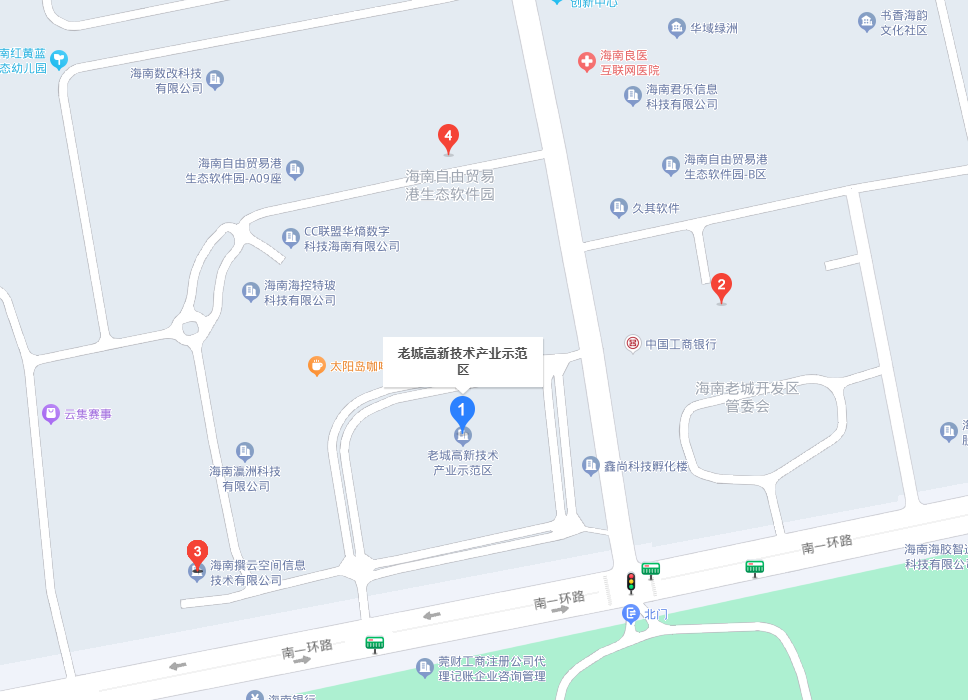The height and width of the screenshot is (700, 968).
Task: Select red map marker number 2
Action: click(720, 285)
